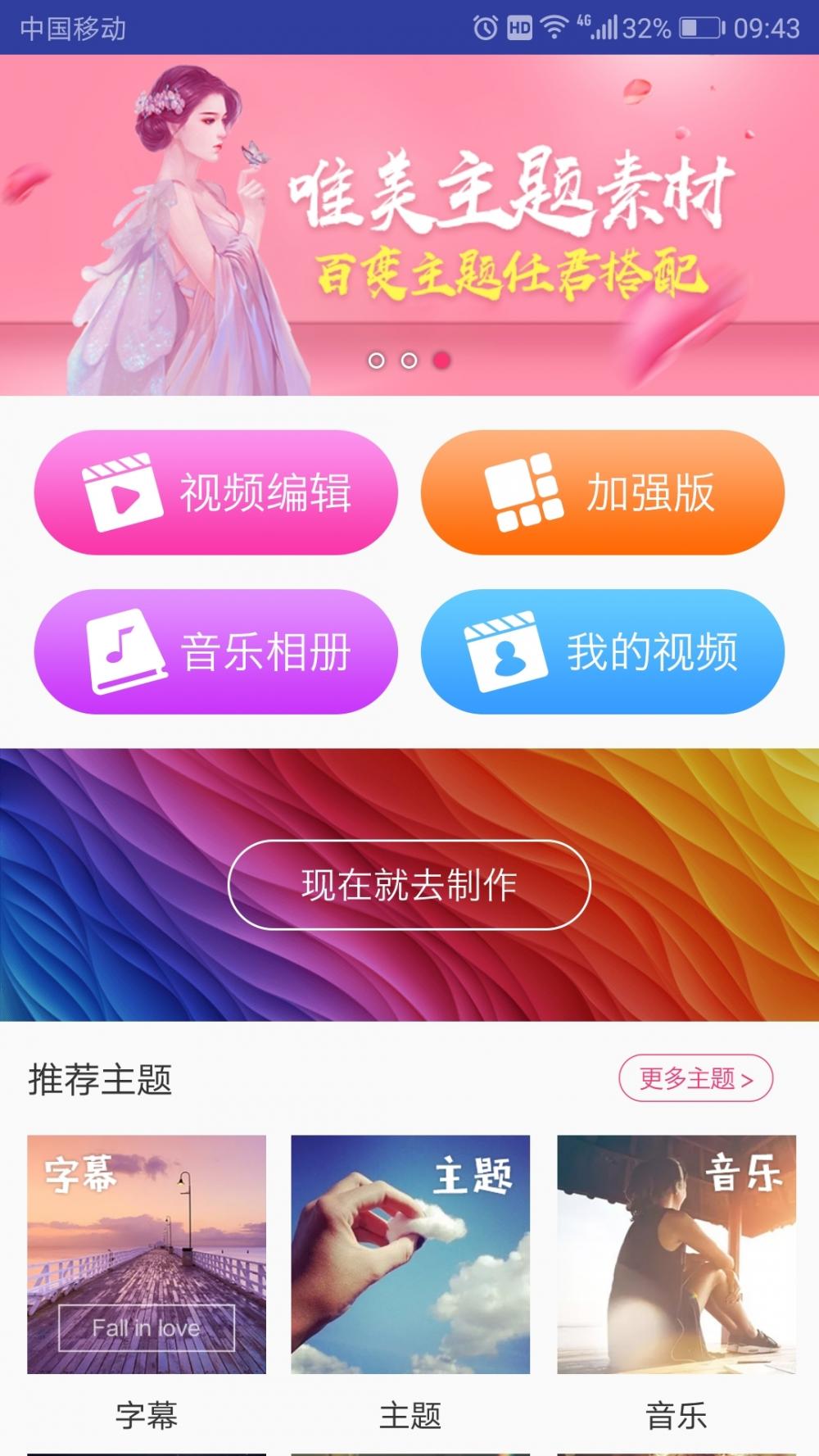
Task: Open 音乐相册 music album maker
Action: (215, 651)
